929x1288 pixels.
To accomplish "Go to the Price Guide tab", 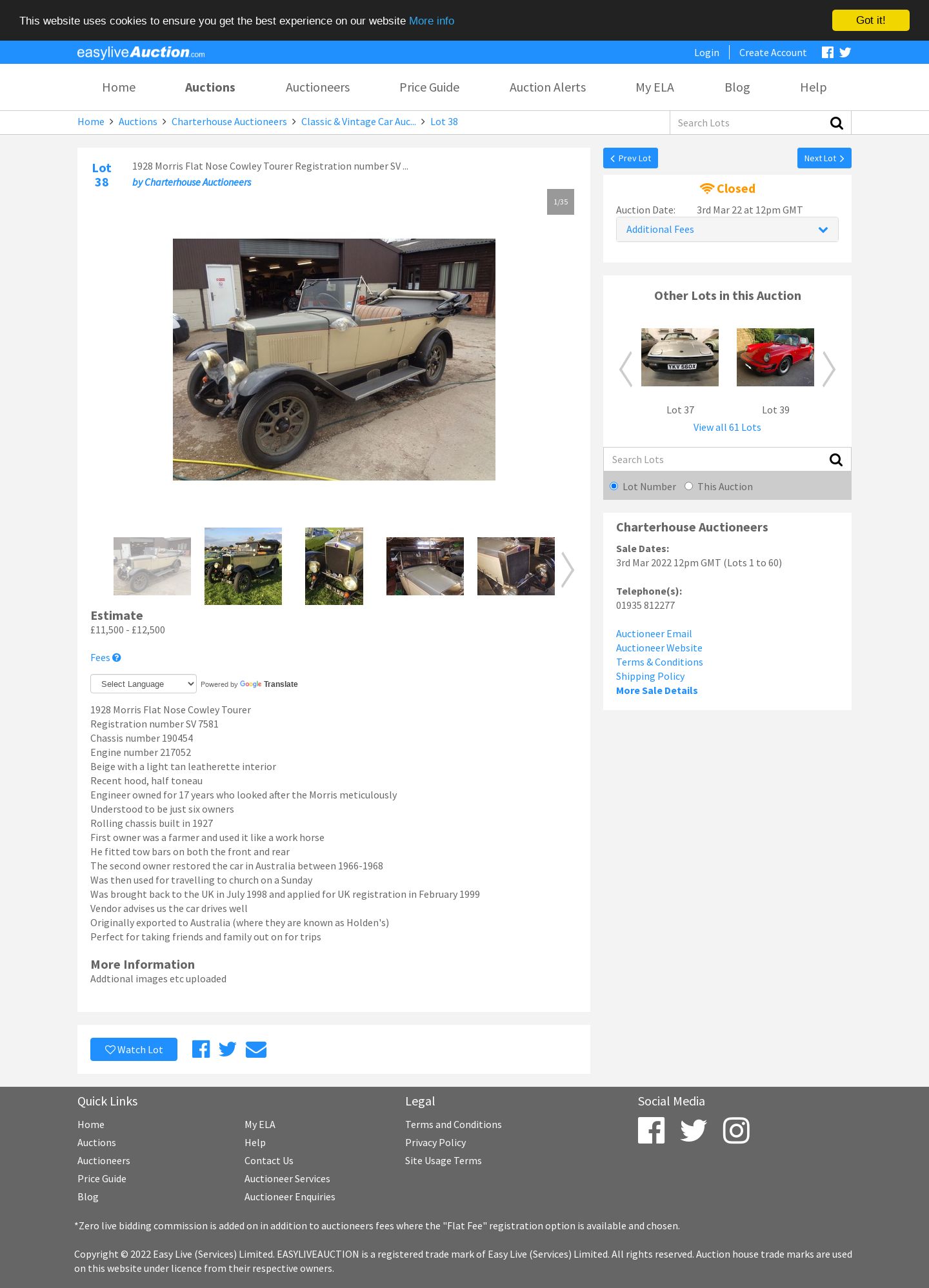I will click(429, 87).
